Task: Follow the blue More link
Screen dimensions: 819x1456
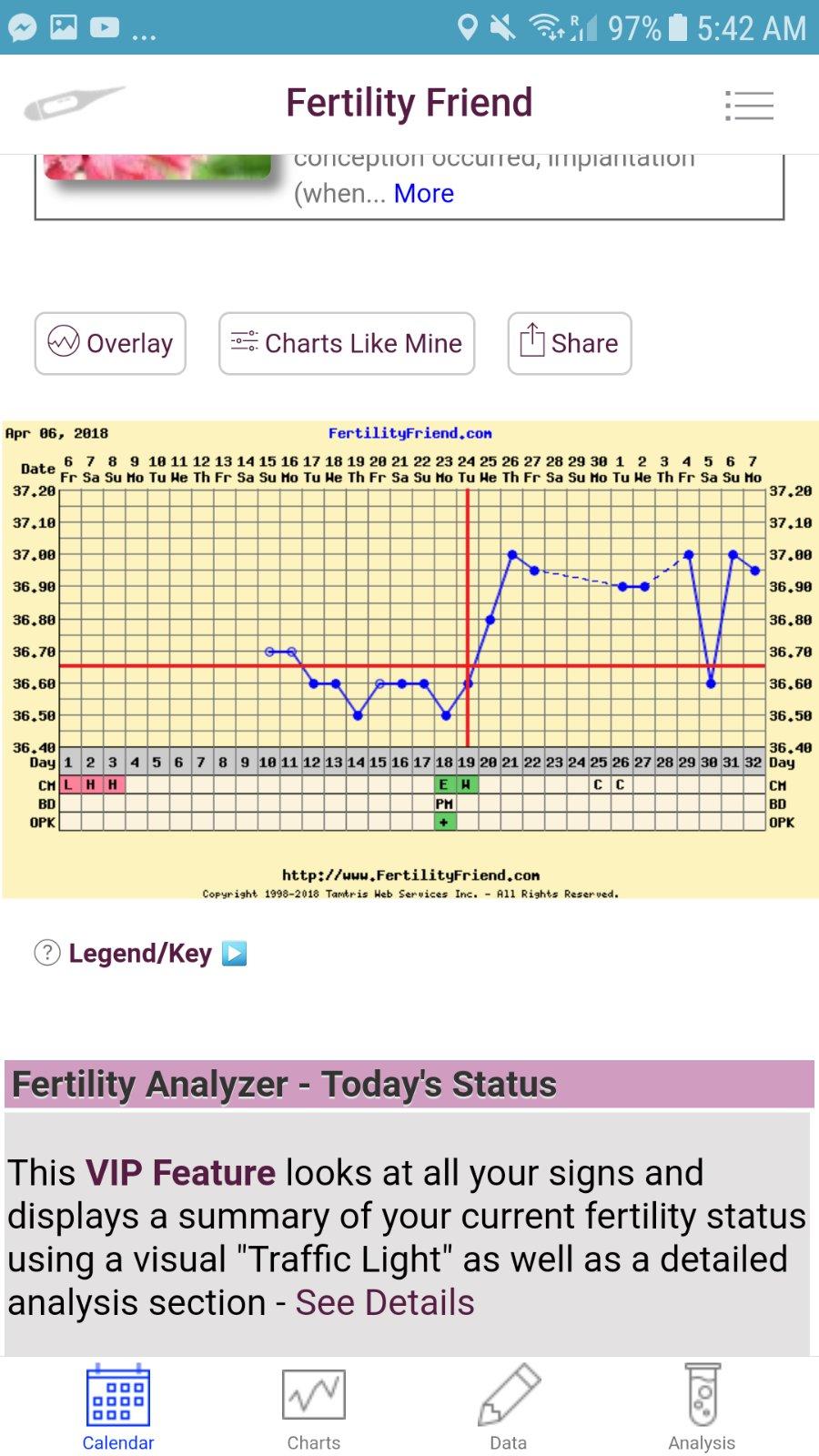Action: click(x=423, y=194)
